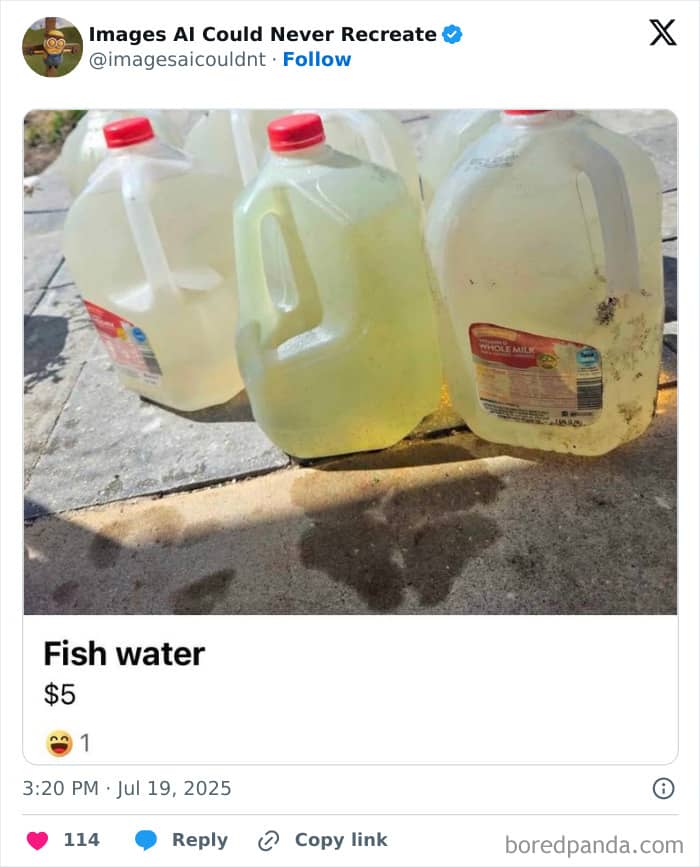Image resolution: width=700 pixels, height=867 pixels.
Task: Open the info icon beside the date
Action: click(x=664, y=788)
